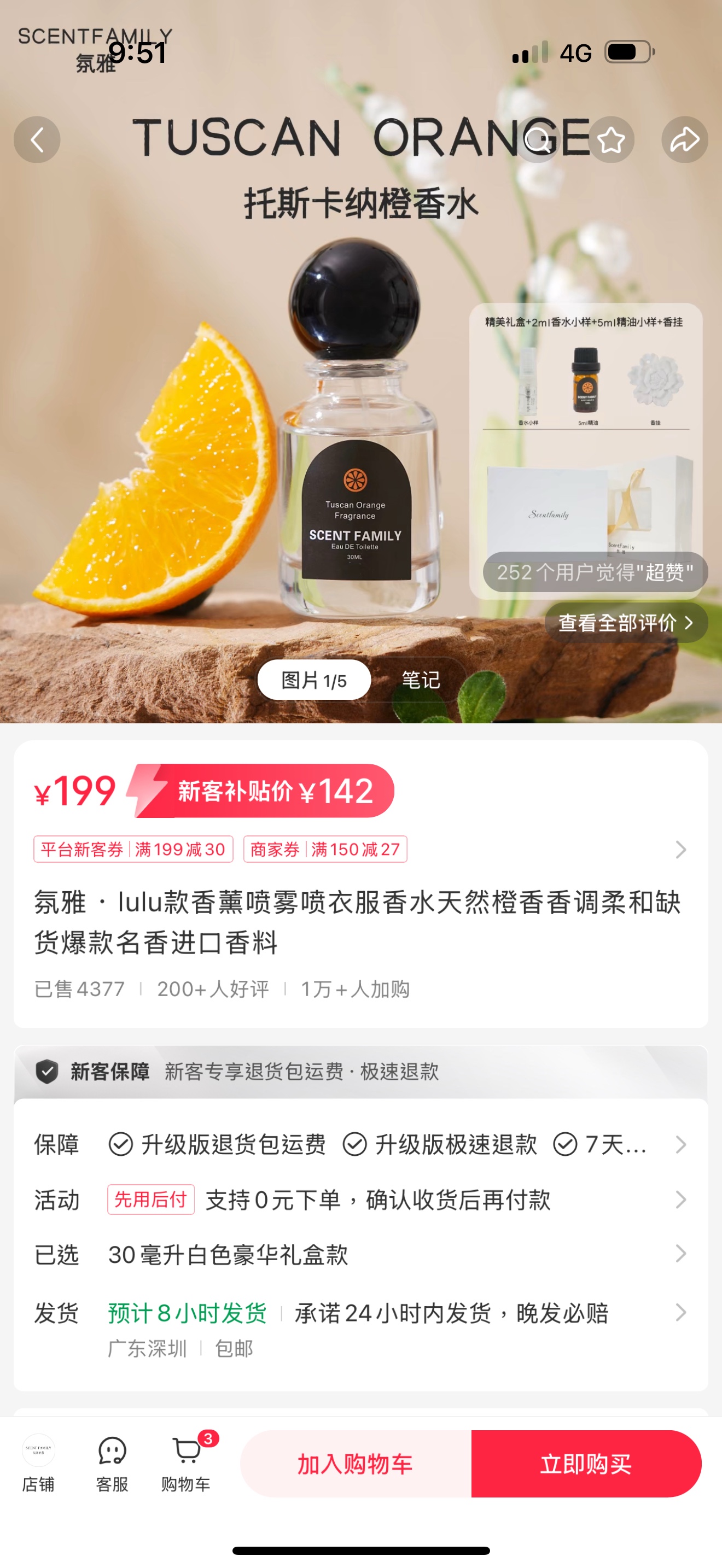Screen dimensions: 722x1568
Task: Select the 图片 1/5 tab
Action: pyautogui.click(x=314, y=680)
